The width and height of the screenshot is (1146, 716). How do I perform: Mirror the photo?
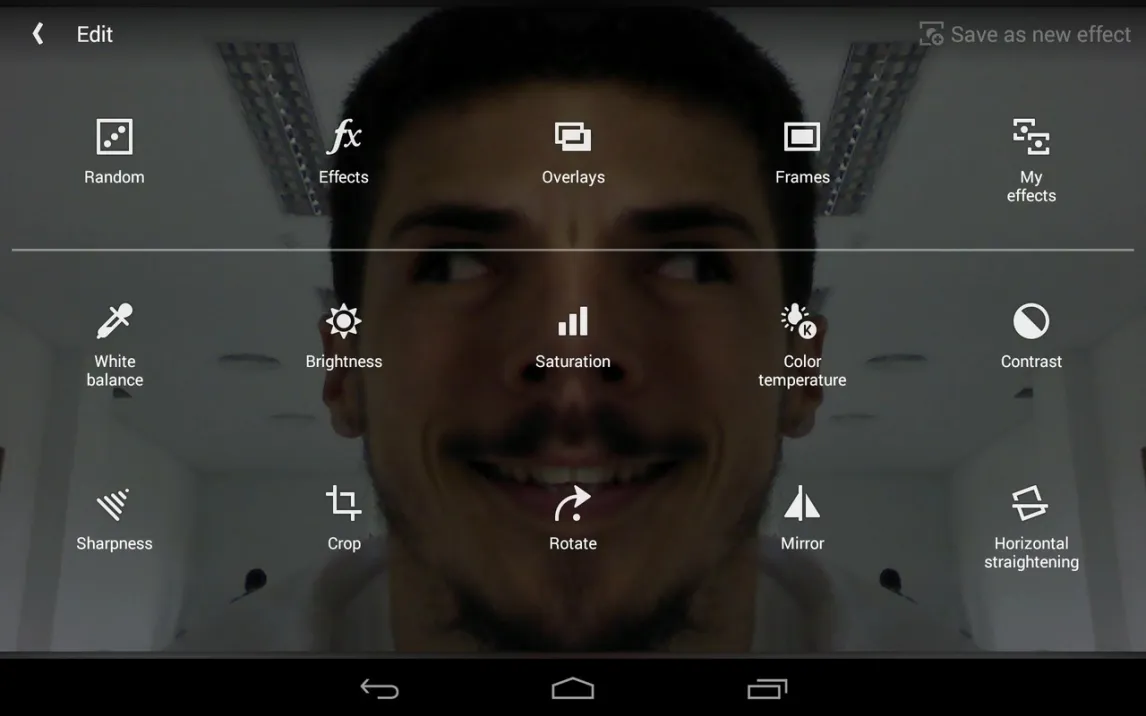coord(802,518)
